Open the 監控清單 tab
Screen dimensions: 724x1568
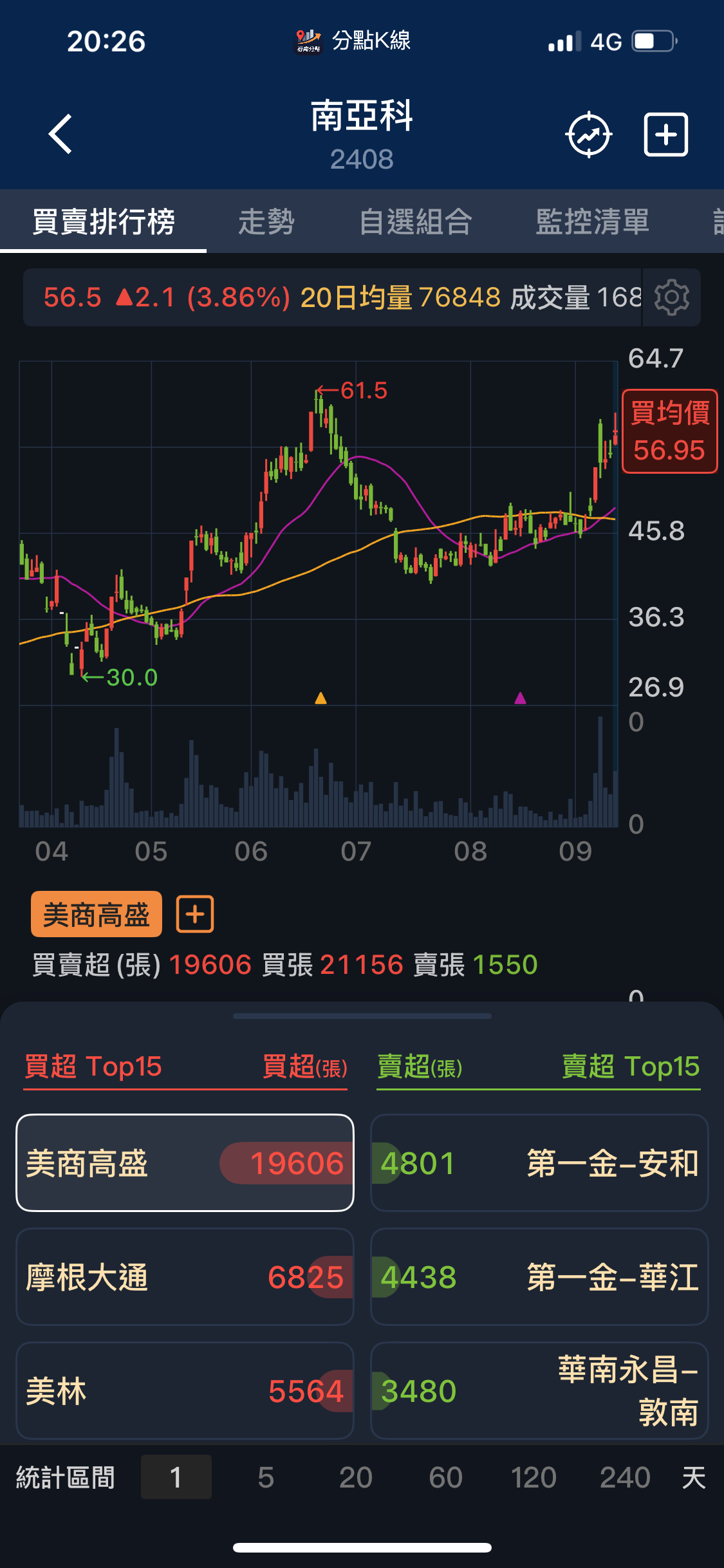(x=592, y=222)
